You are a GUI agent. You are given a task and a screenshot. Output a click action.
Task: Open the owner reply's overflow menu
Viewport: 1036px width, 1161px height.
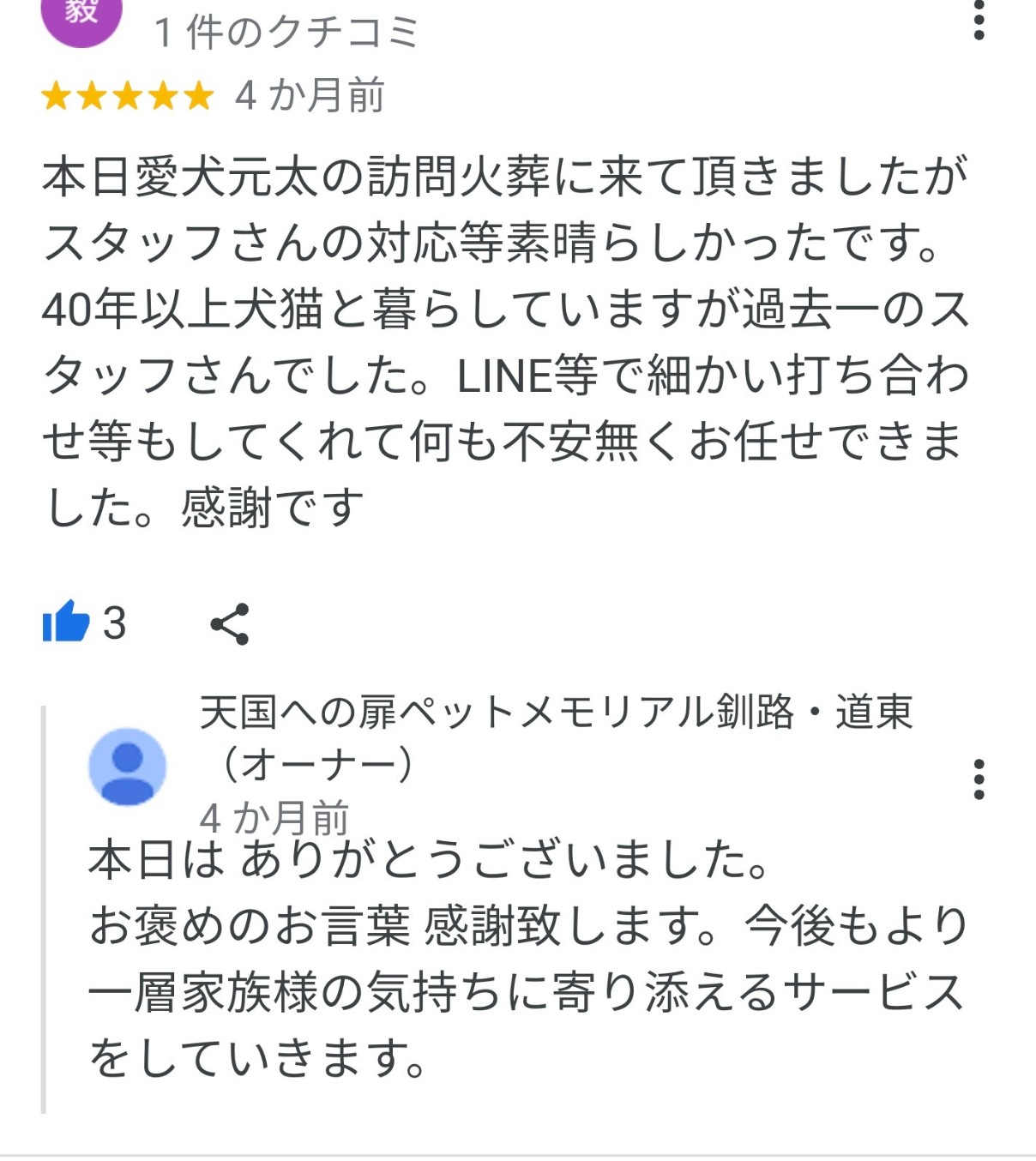pos(979,779)
